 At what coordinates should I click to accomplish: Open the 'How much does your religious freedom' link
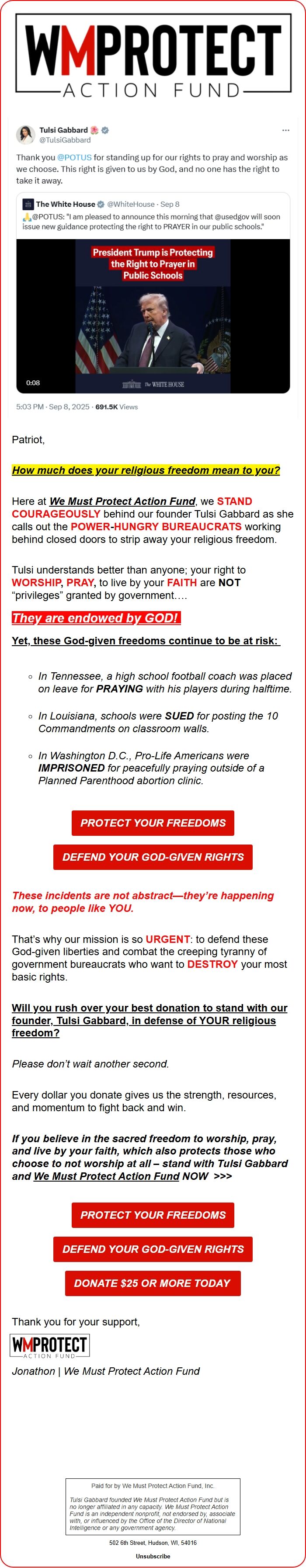coord(146,470)
